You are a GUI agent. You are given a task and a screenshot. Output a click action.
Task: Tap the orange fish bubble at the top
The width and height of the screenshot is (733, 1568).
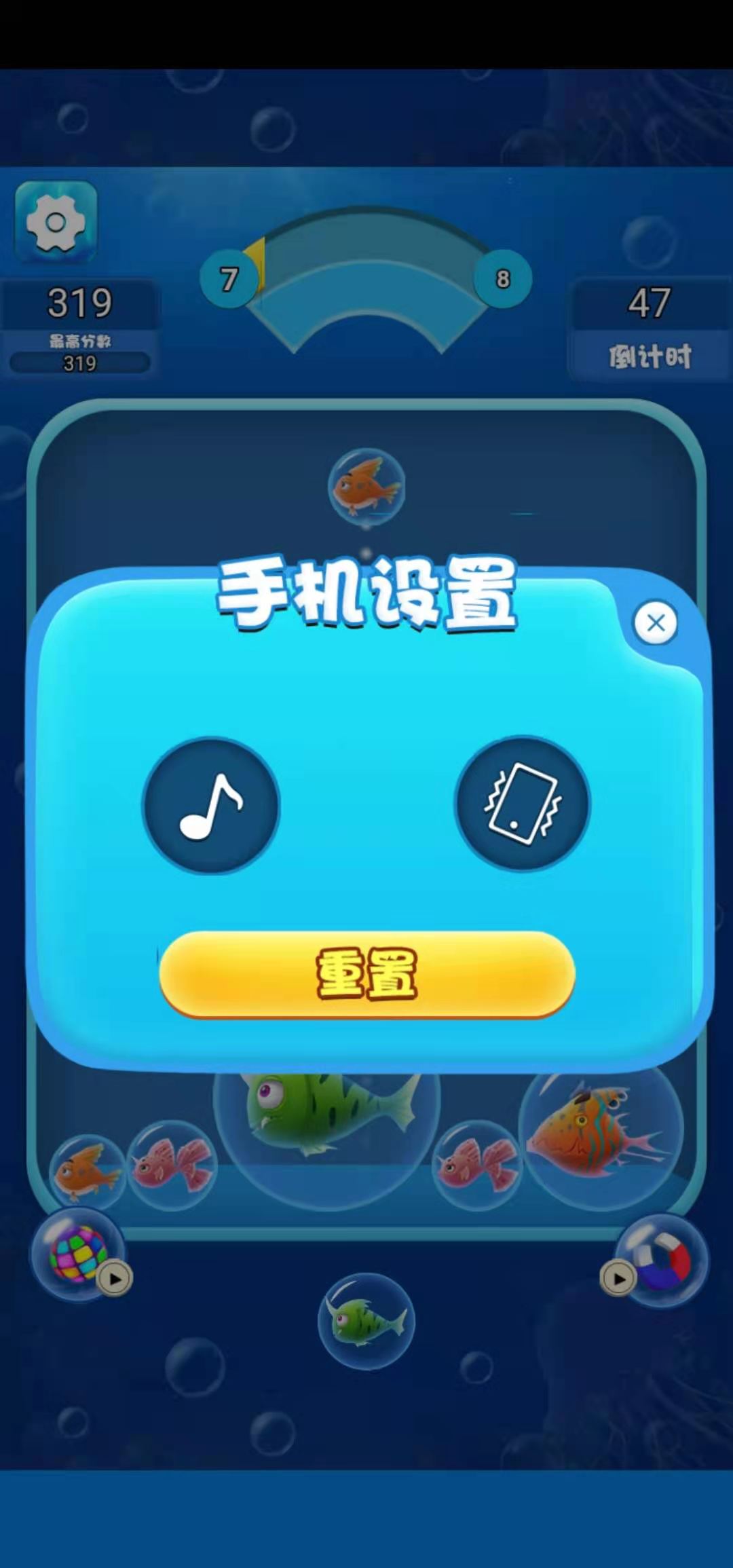pos(365,489)
